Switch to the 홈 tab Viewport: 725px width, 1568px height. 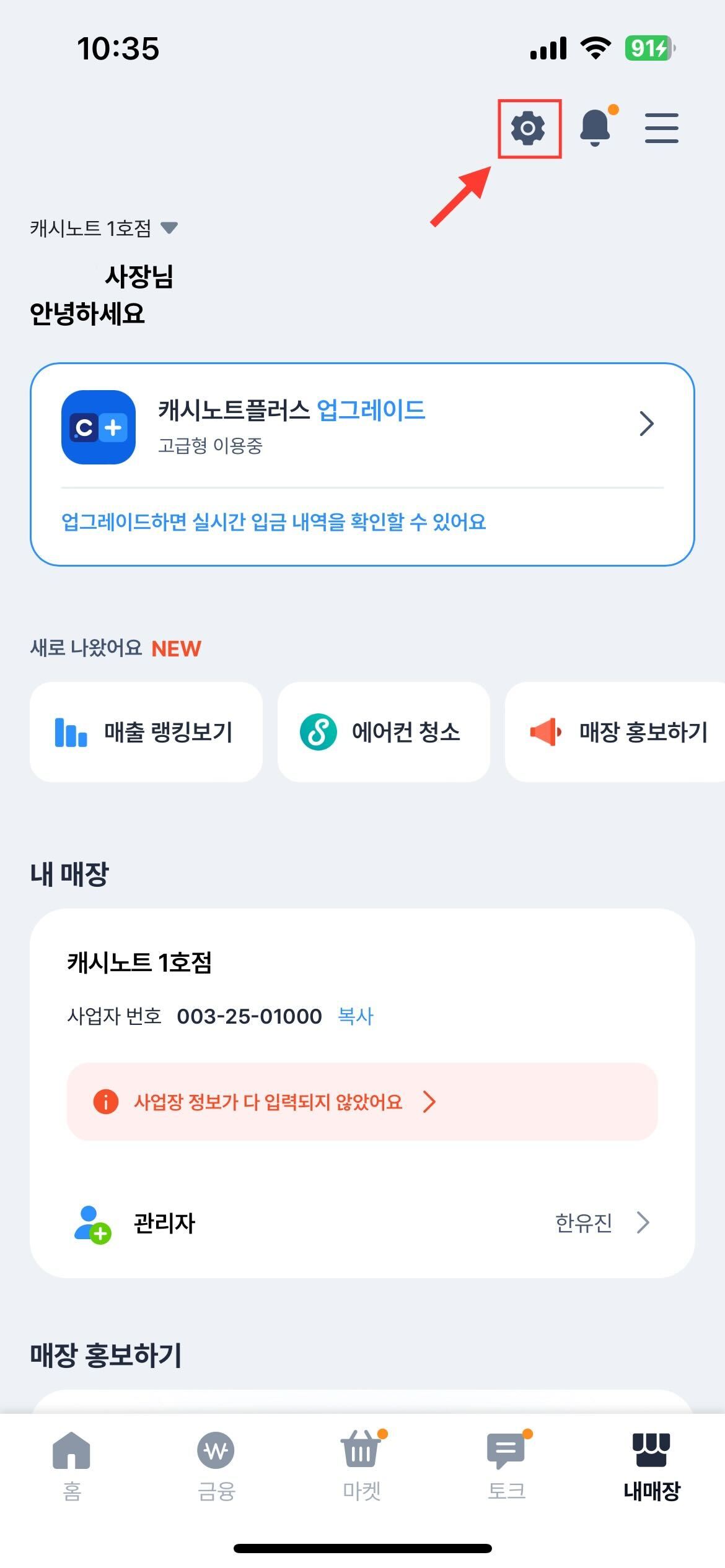72,1465
